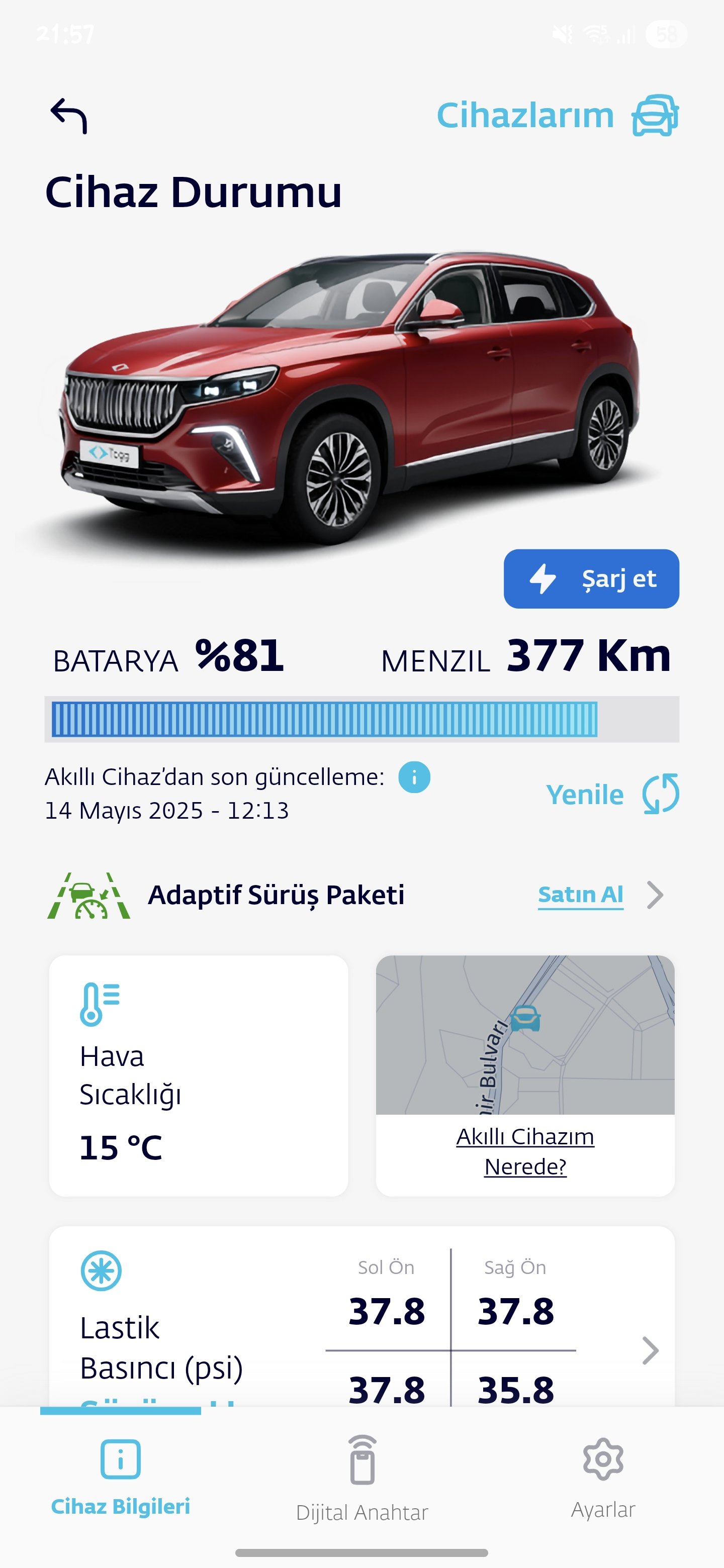Image resolution: width=724 pixels, height=1568 pixels.
Task: Open the info icon next to last update
Action: pos(414,777)
